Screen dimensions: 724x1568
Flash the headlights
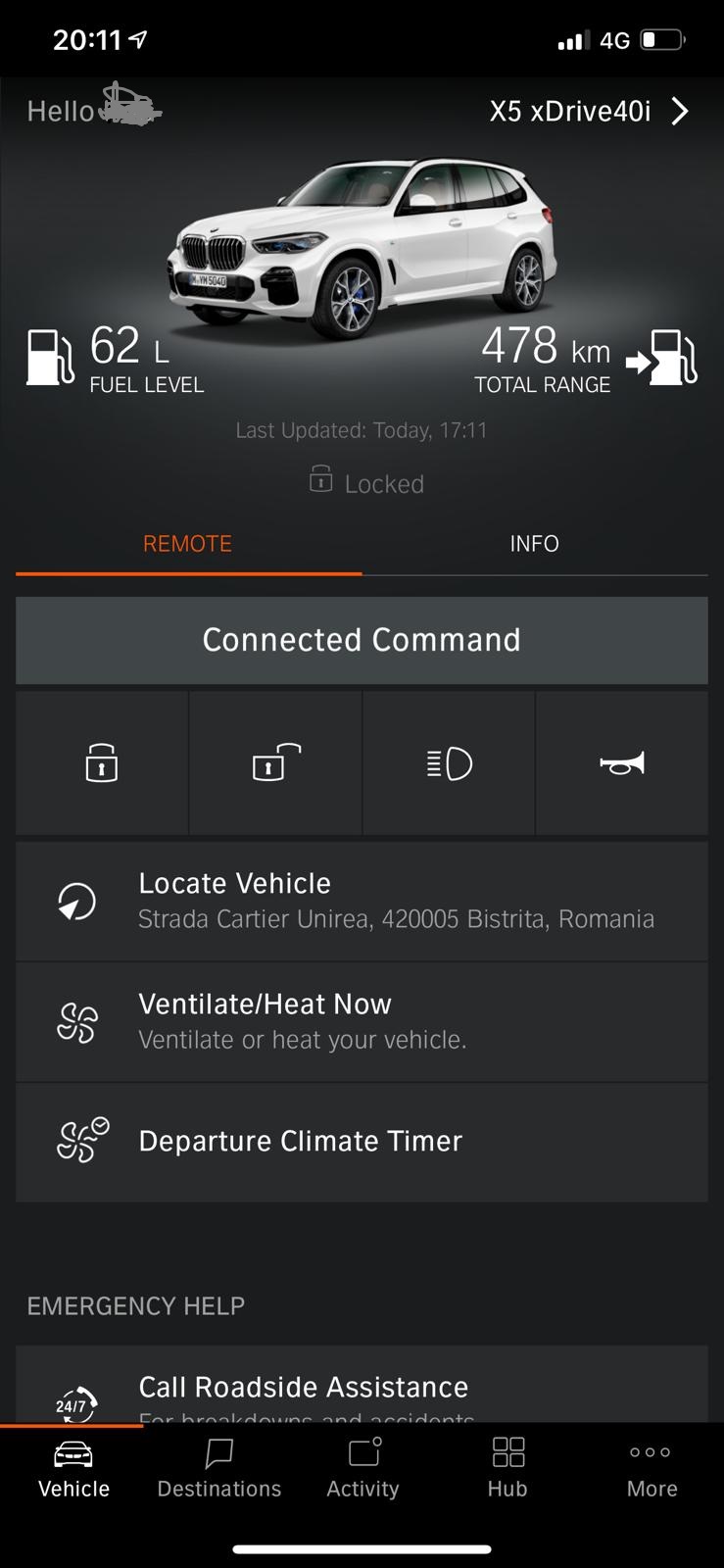tap(449, 763)
